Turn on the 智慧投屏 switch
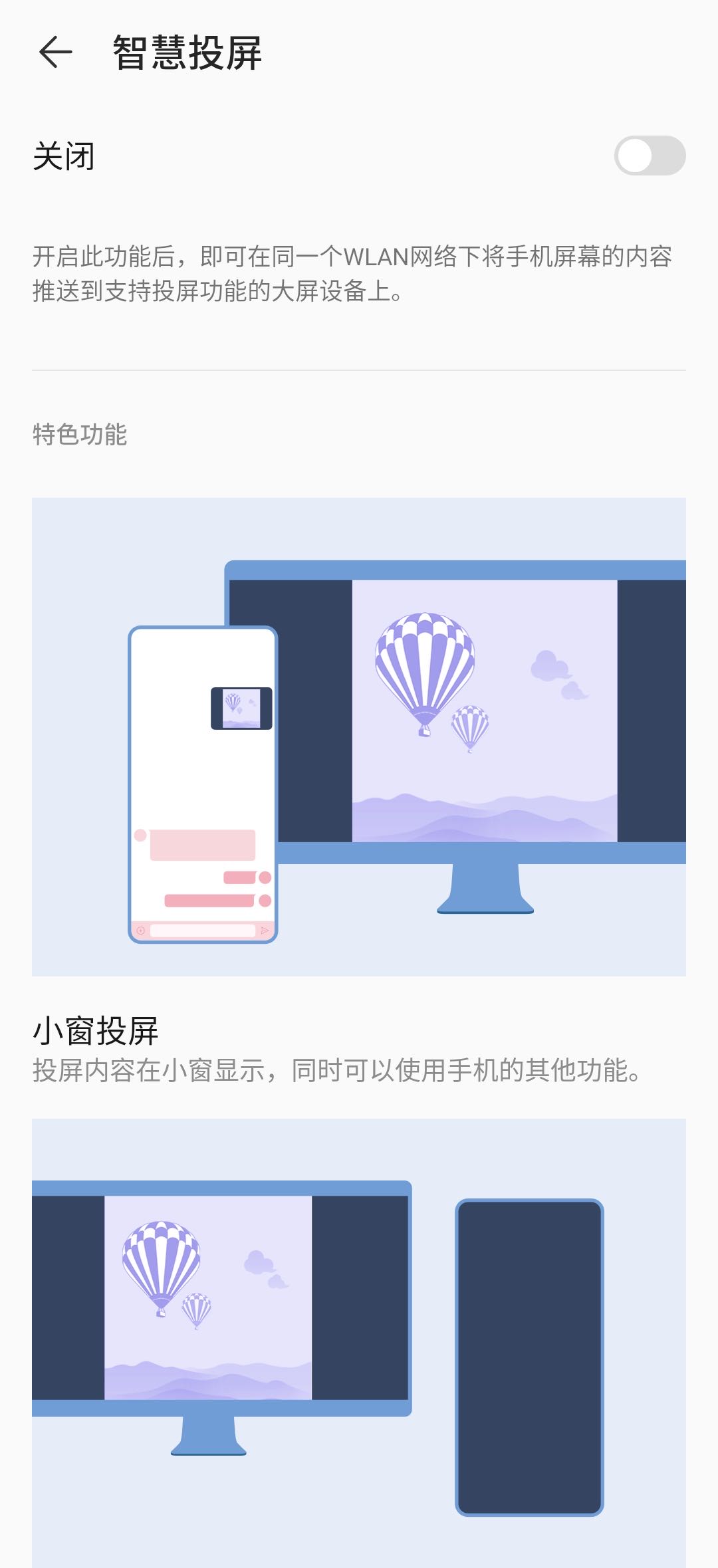The image size is (718, 1568). [649, 156]
